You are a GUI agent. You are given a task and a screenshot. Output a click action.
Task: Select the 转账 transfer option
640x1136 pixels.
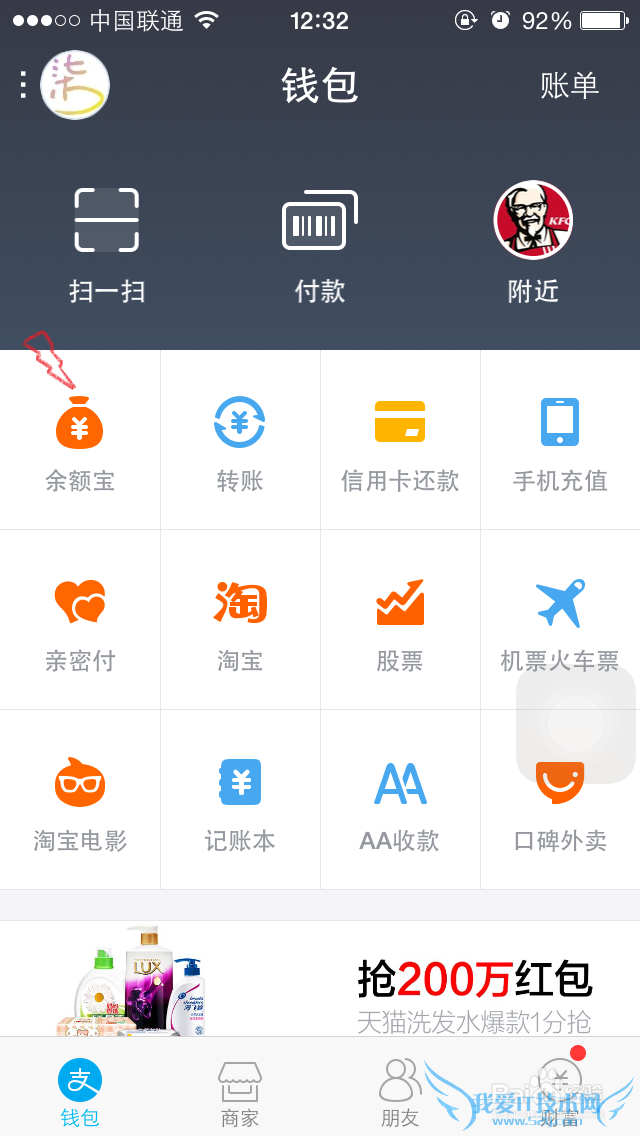pos(240,440)
